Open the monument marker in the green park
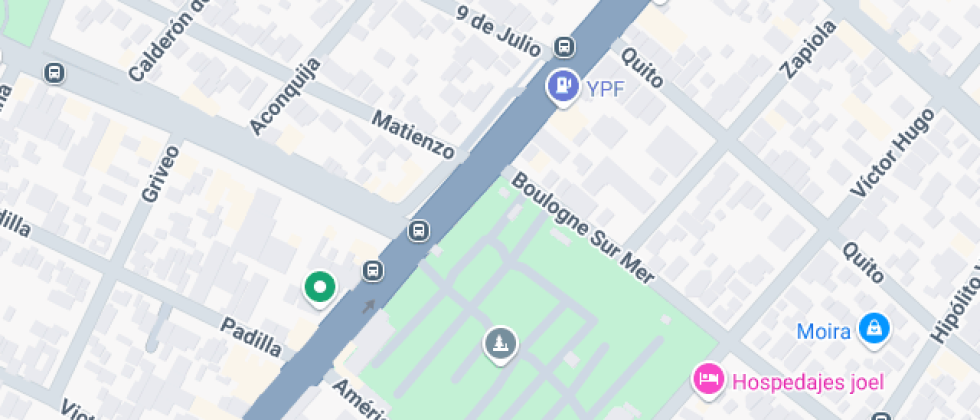980x420 pixels. point(499,345)
